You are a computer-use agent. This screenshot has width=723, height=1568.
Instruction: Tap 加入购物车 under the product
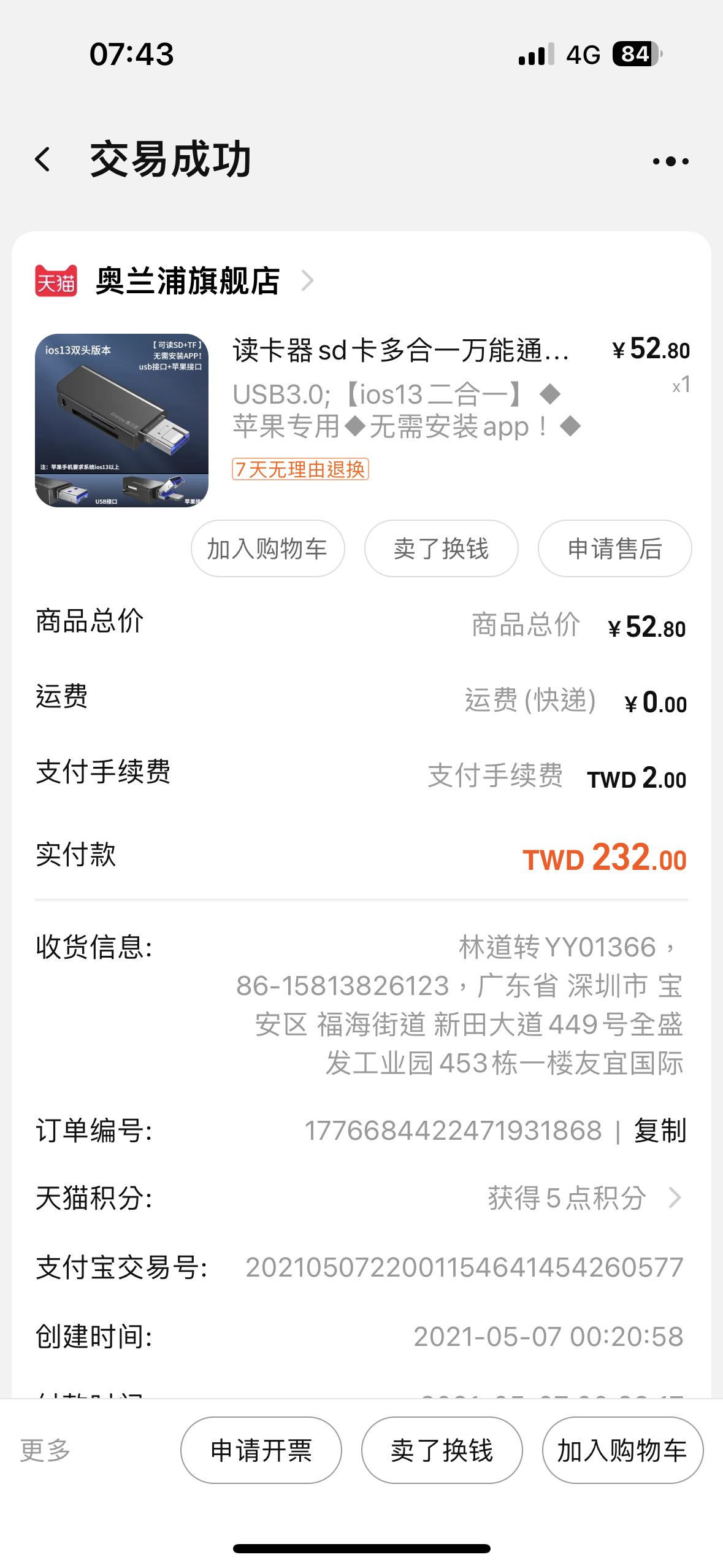pyautogui.click(x=267, y=548)
